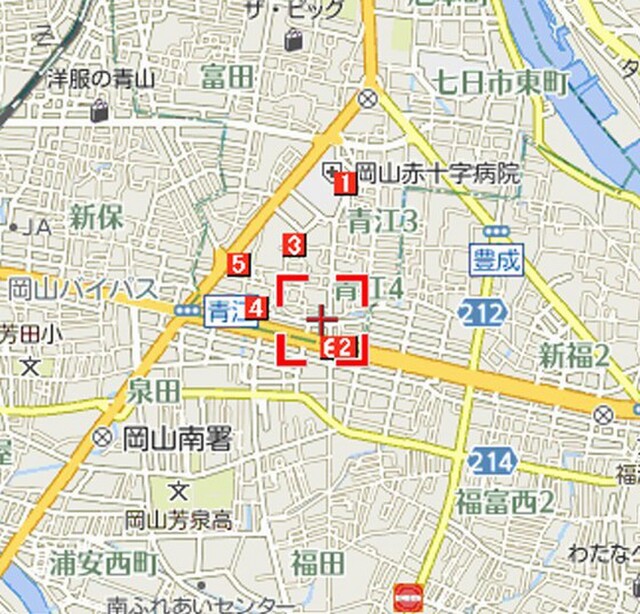Tap map marker number 1
640x614 pixels.
[x=344, y=183]
